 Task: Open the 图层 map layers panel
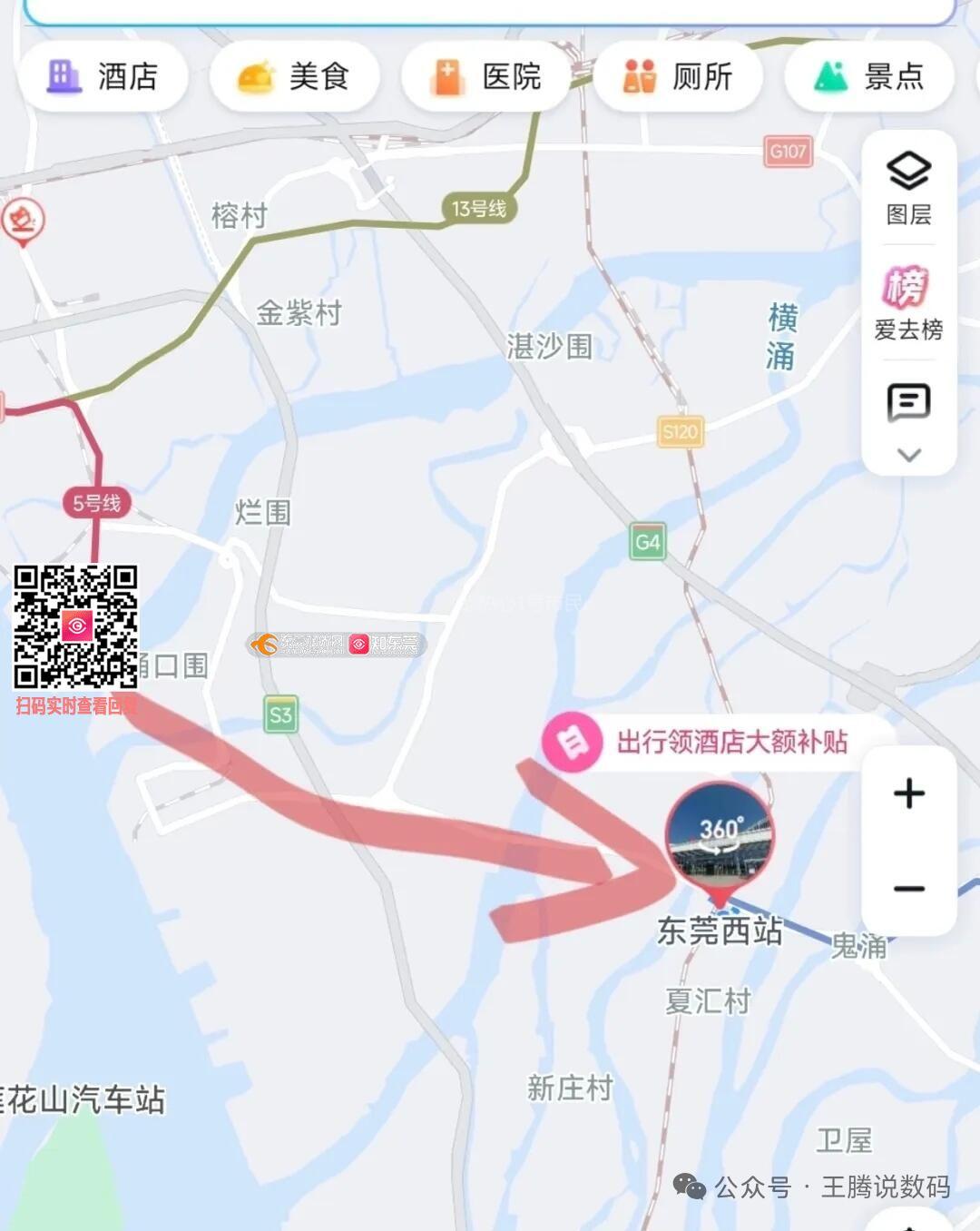pos(908,189)
